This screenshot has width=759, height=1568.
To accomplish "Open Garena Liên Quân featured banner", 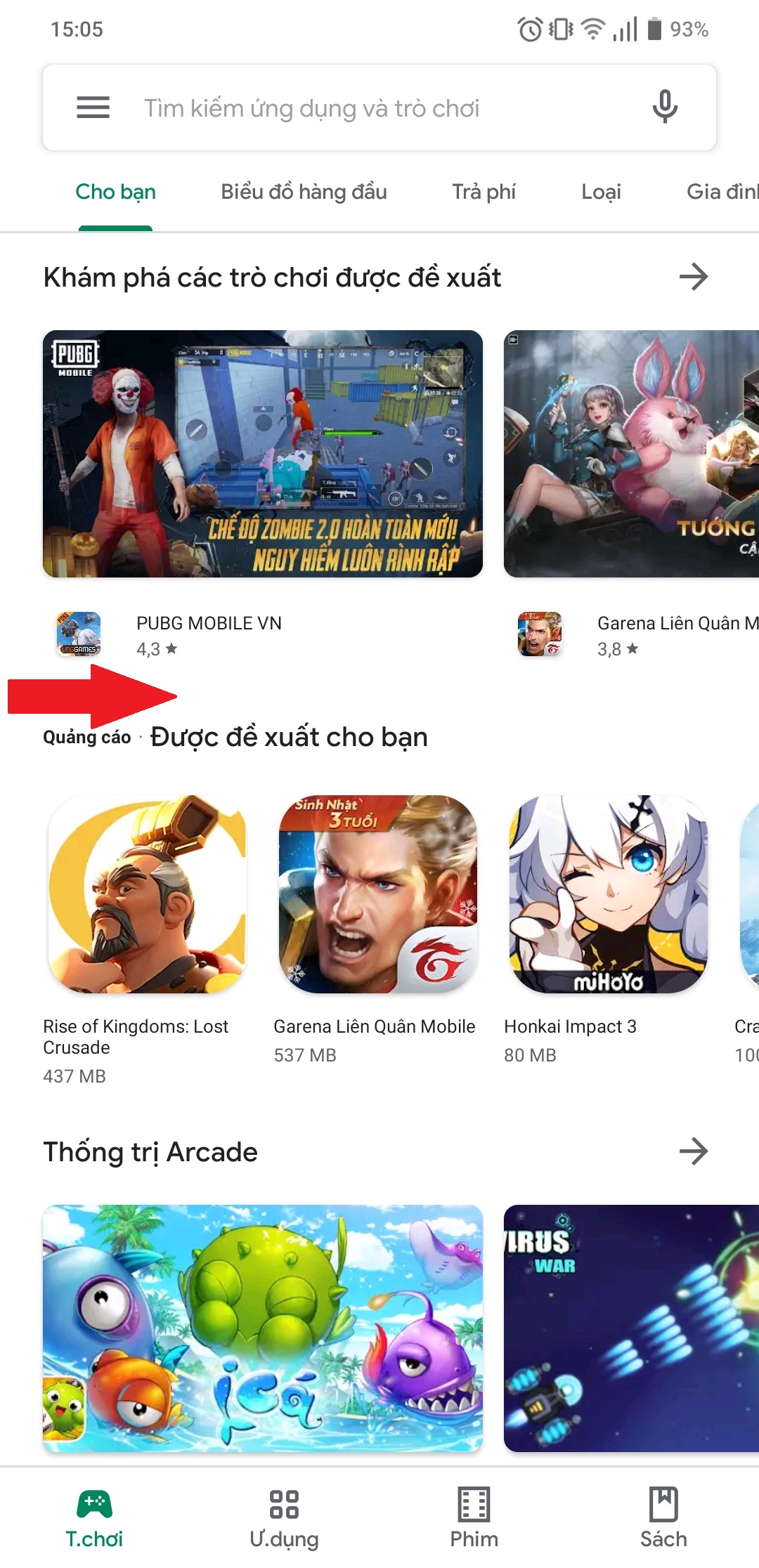I will click(x=631, y=454).
